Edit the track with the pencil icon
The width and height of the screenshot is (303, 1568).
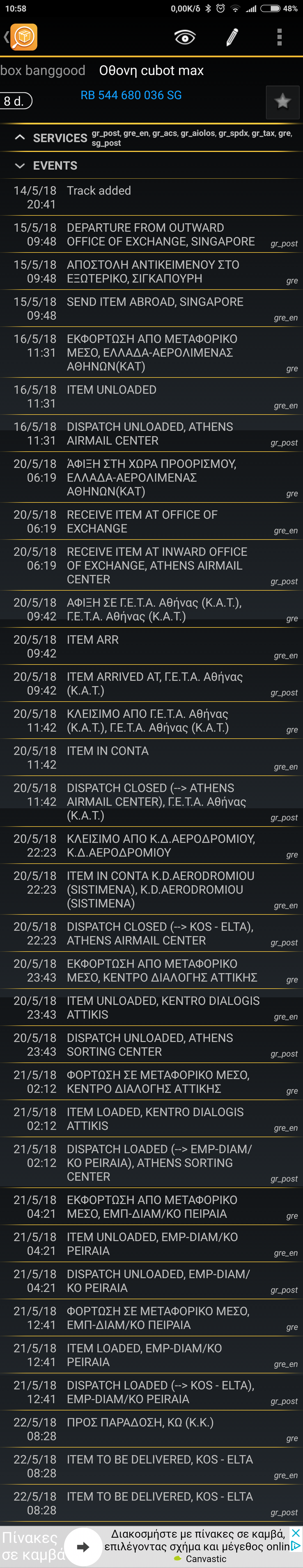click(x=232, y=37)
